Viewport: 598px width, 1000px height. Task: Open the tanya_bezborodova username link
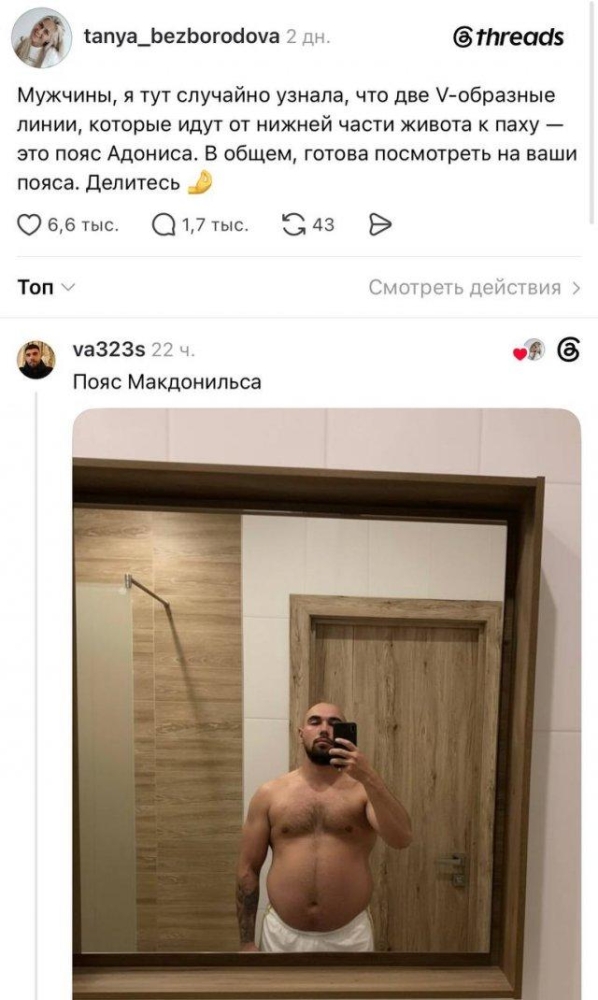coord(182,36)
